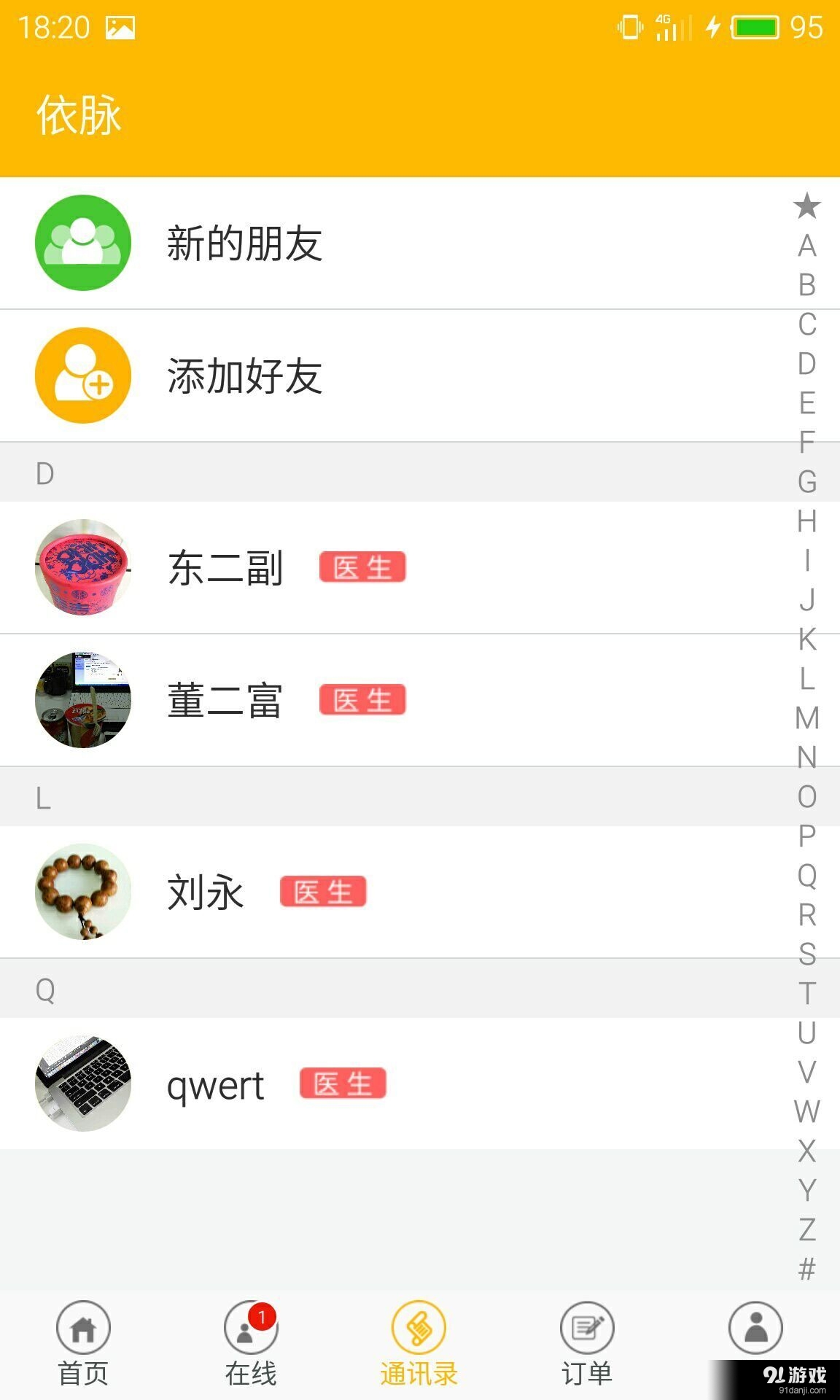Tap the profile person icon at bottom right
Screen dimensions: 840x1400
[x=755, y=1329]
